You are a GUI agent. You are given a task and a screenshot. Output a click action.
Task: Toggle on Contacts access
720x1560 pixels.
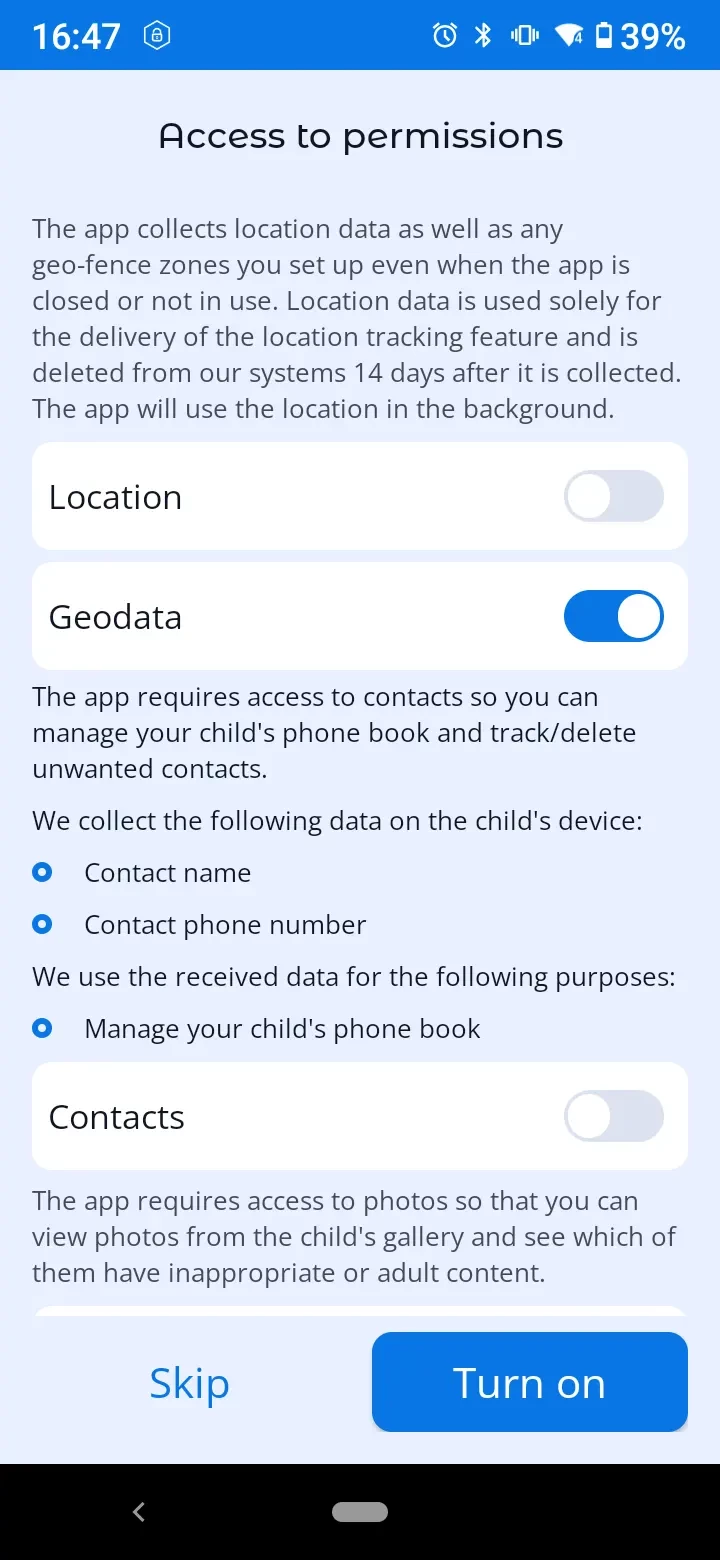point(613,1117)
